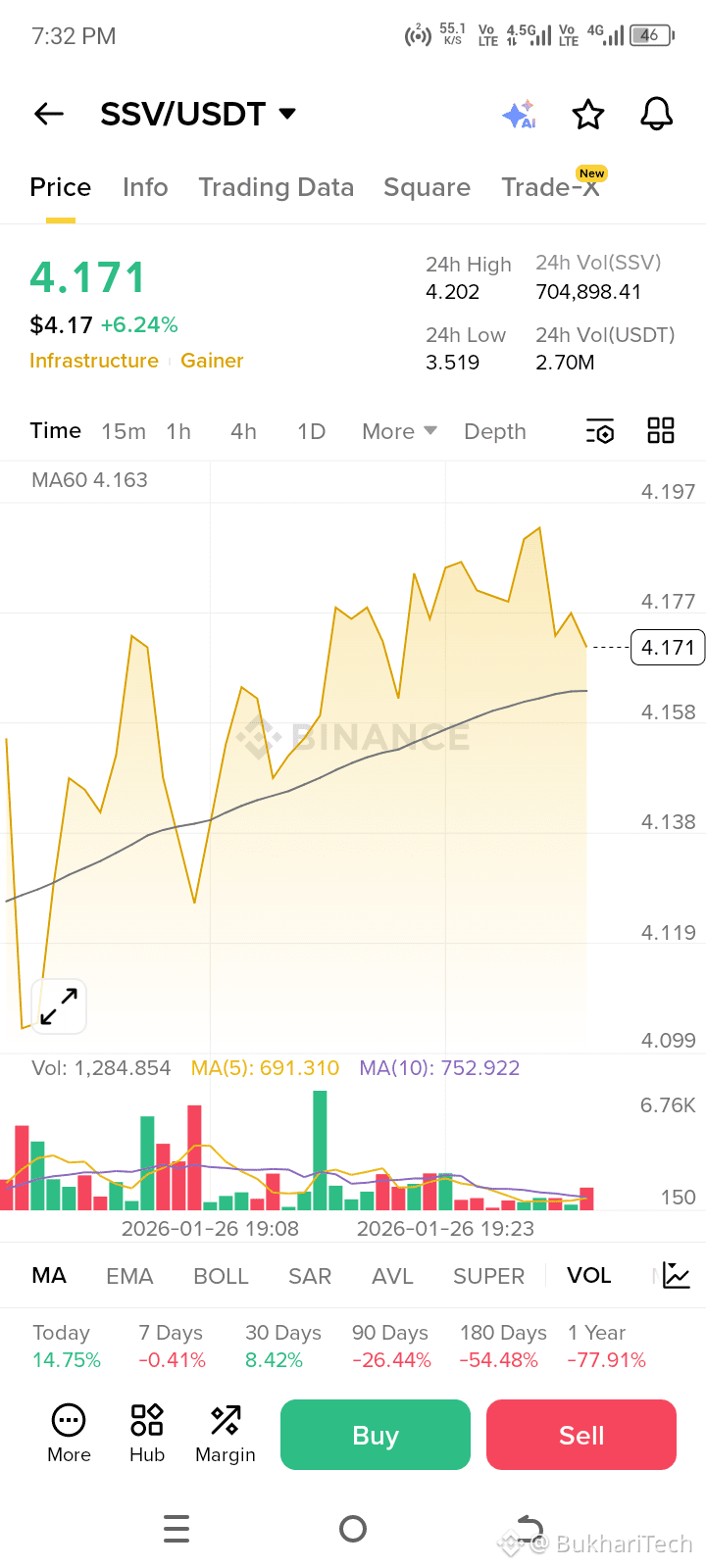This screenshot has height=1568, width=706.
Task: Open the Hub section
Action: click(146, 1433)
